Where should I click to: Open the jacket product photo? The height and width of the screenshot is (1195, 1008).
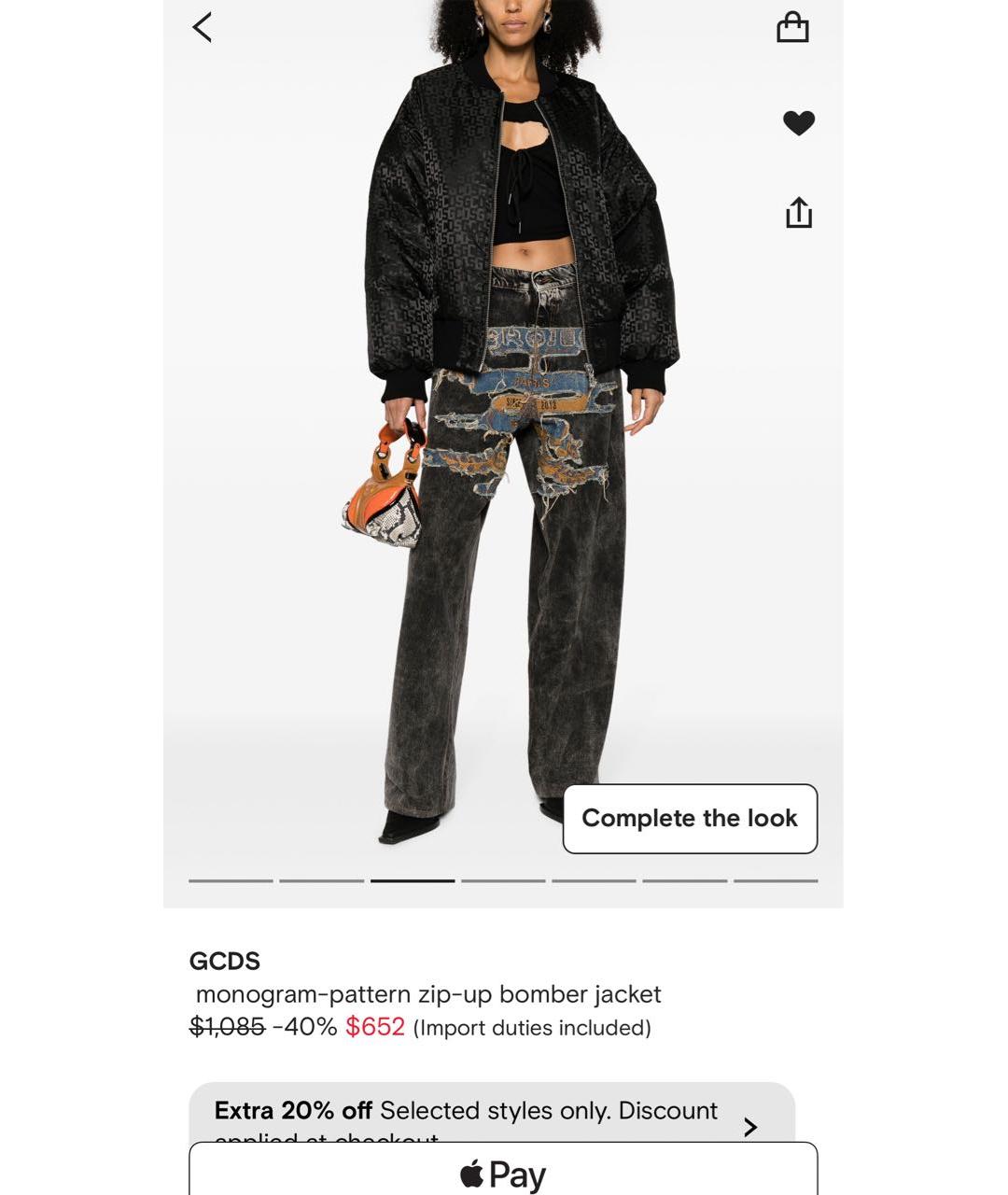504,420
